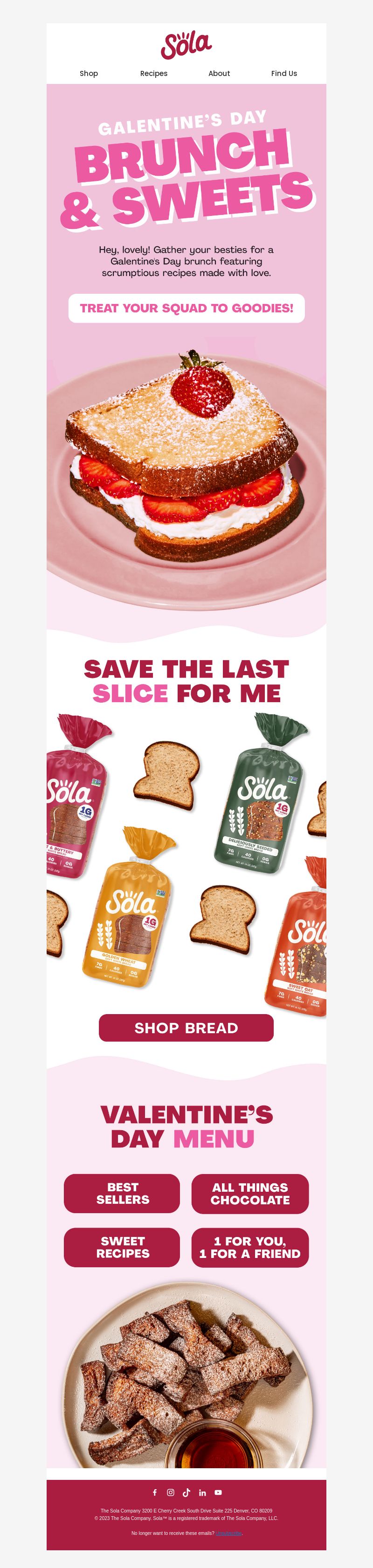The height and width of the screenshot is (1568, 373).
Task: Open Sola's TikTok icon
Action: (x=186, y=1492)
